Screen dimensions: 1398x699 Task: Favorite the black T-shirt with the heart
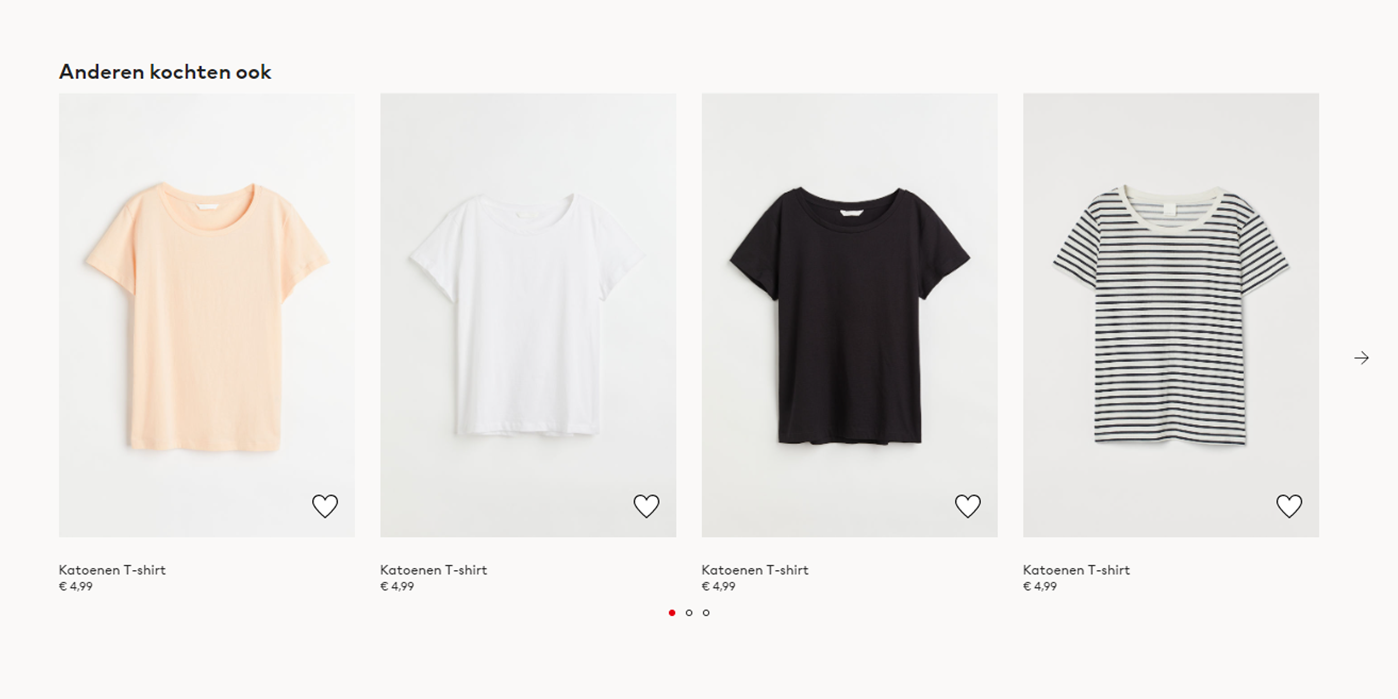pos(968,506)
